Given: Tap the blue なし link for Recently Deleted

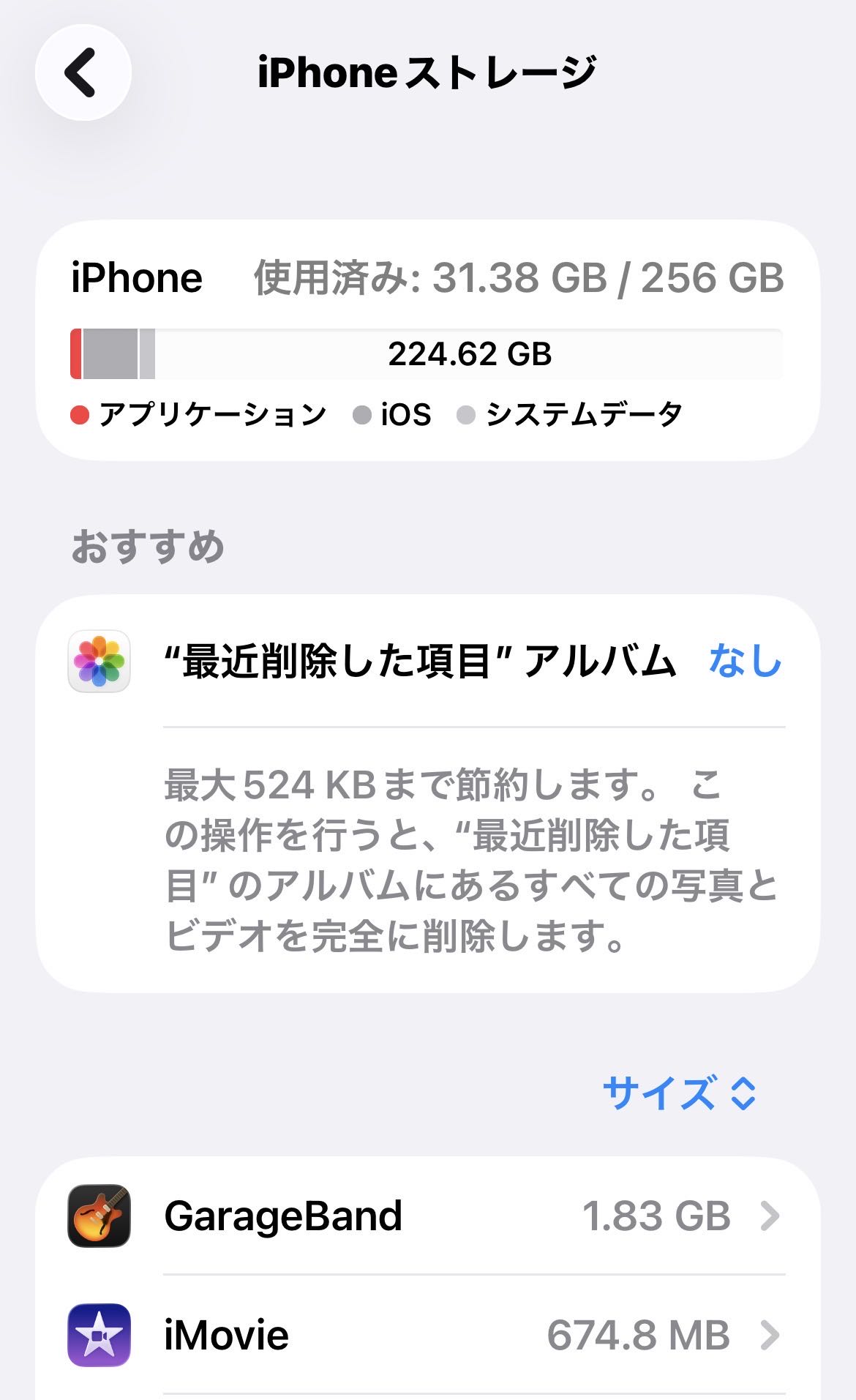Looking at the screenshot, I should pyautogui.click(x=745, y=661).
